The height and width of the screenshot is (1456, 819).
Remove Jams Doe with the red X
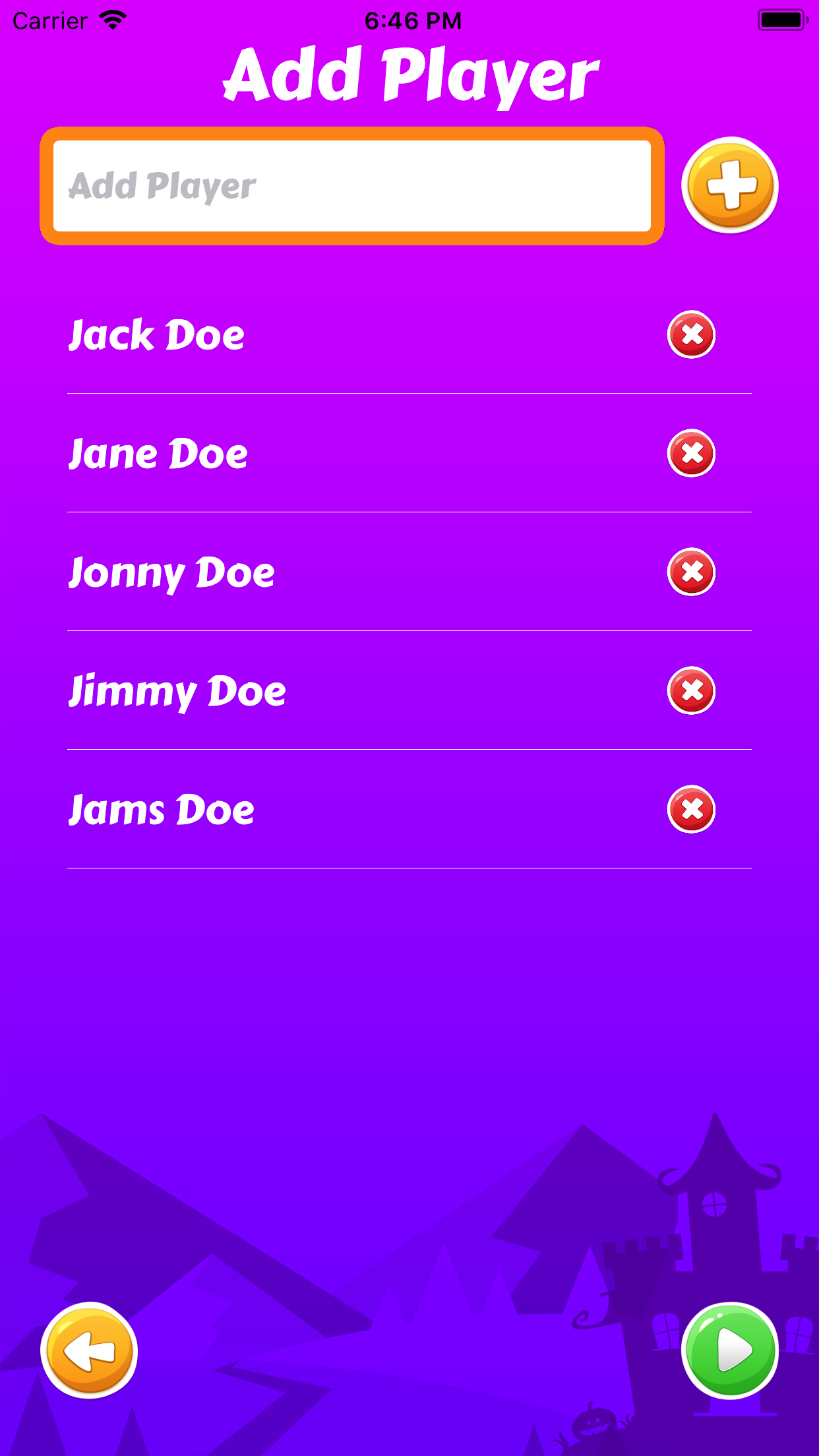(x=692, y=809)
